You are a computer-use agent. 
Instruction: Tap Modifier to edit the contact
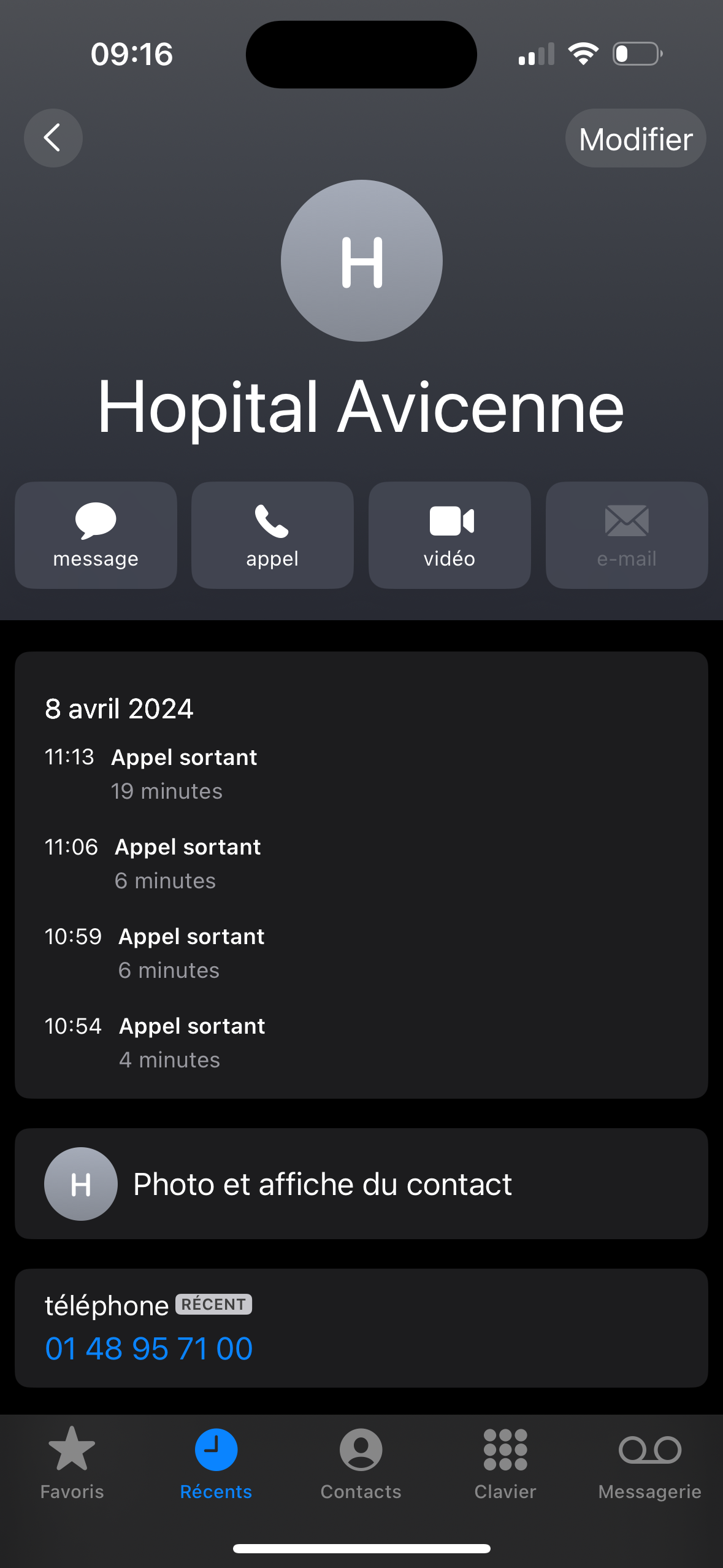(x=635, y=139)
